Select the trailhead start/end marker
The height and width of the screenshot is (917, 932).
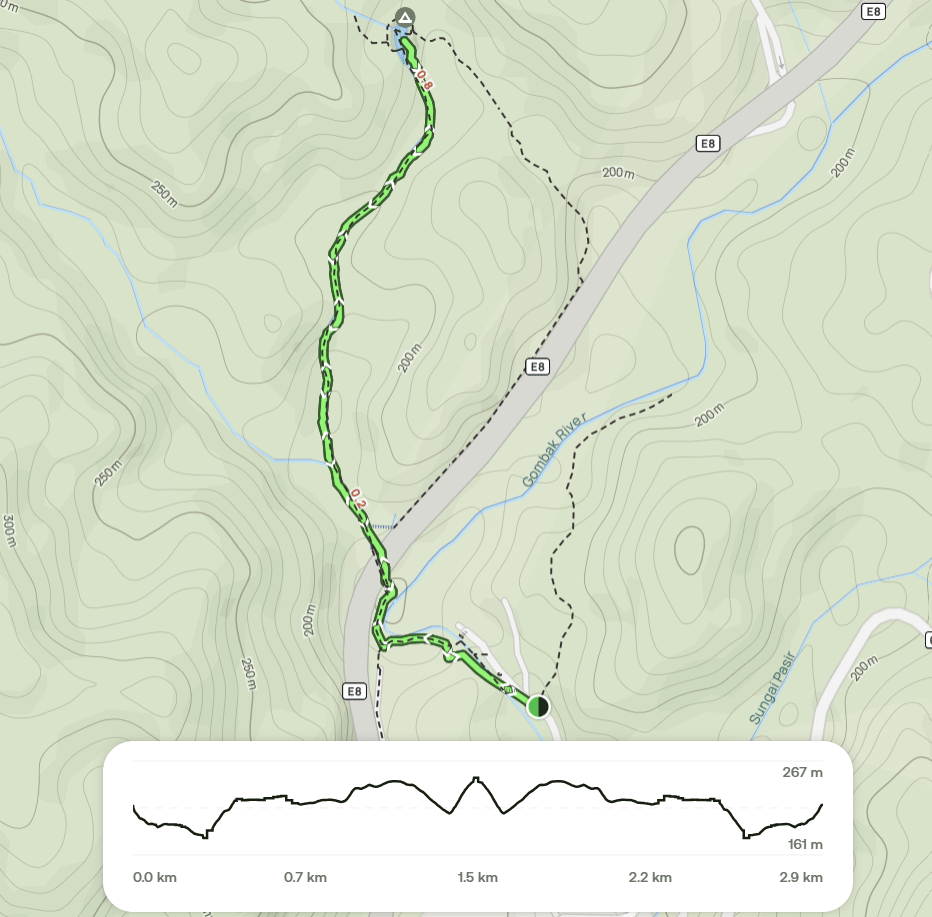(x=538, y=707)
